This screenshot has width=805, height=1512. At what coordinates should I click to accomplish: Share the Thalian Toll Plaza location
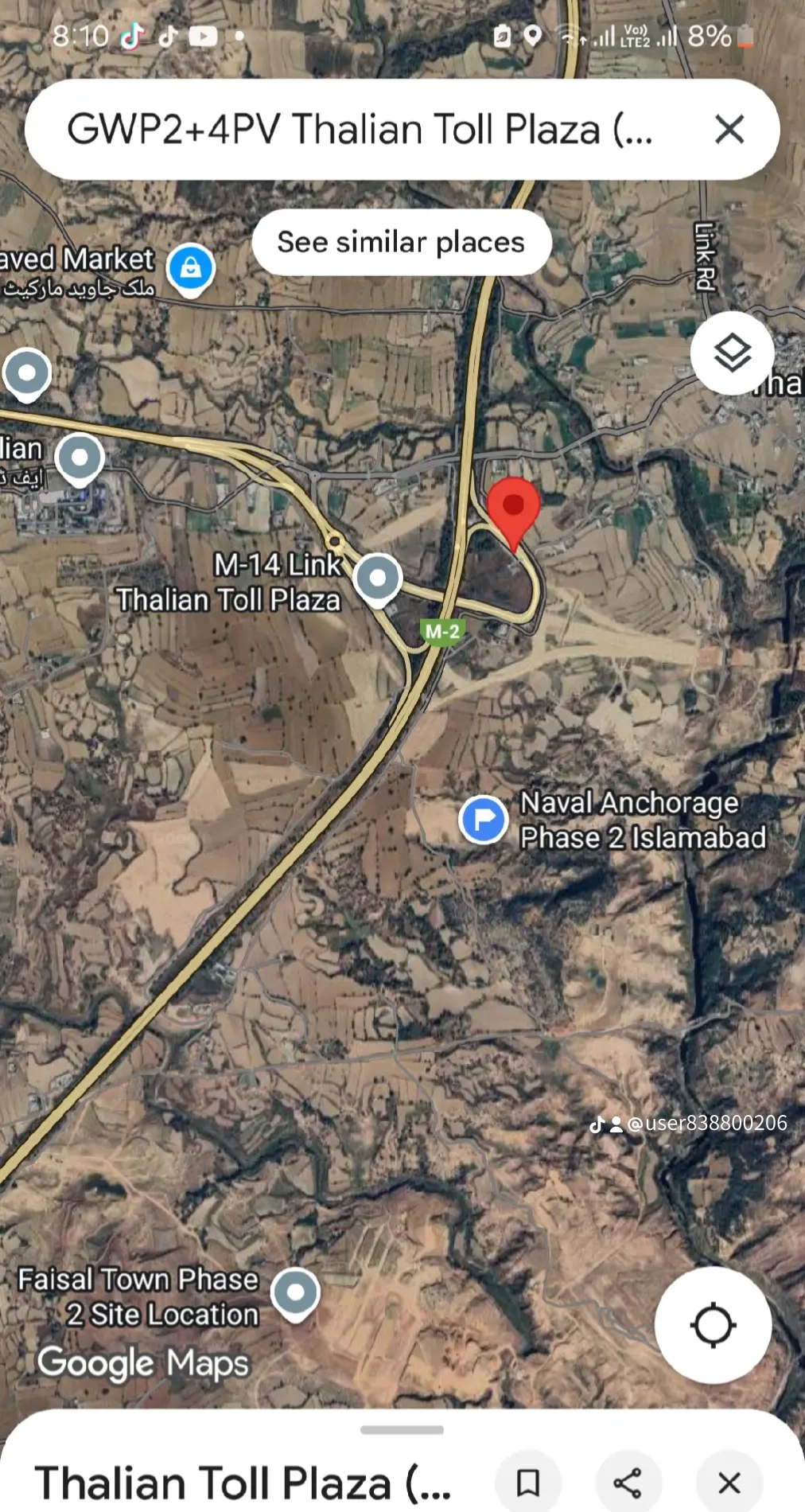click(628, 1483)
